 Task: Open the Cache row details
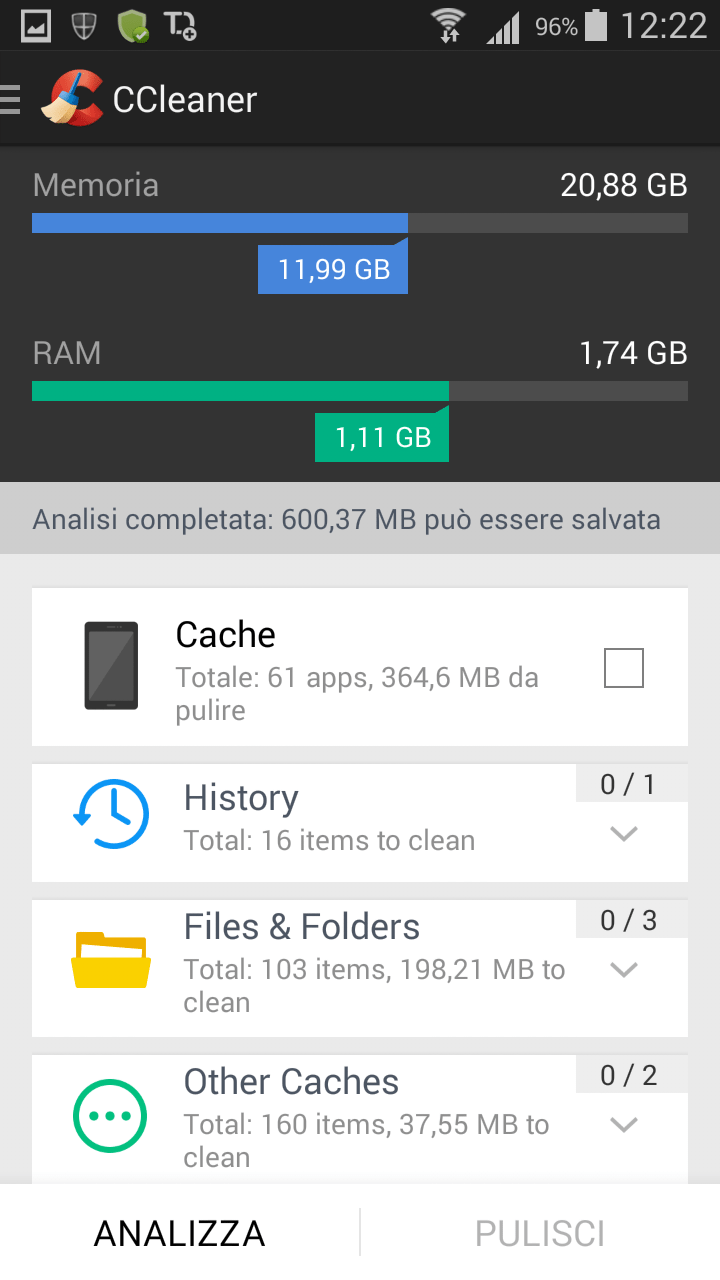pyautogui.click(x=330, y=668)
